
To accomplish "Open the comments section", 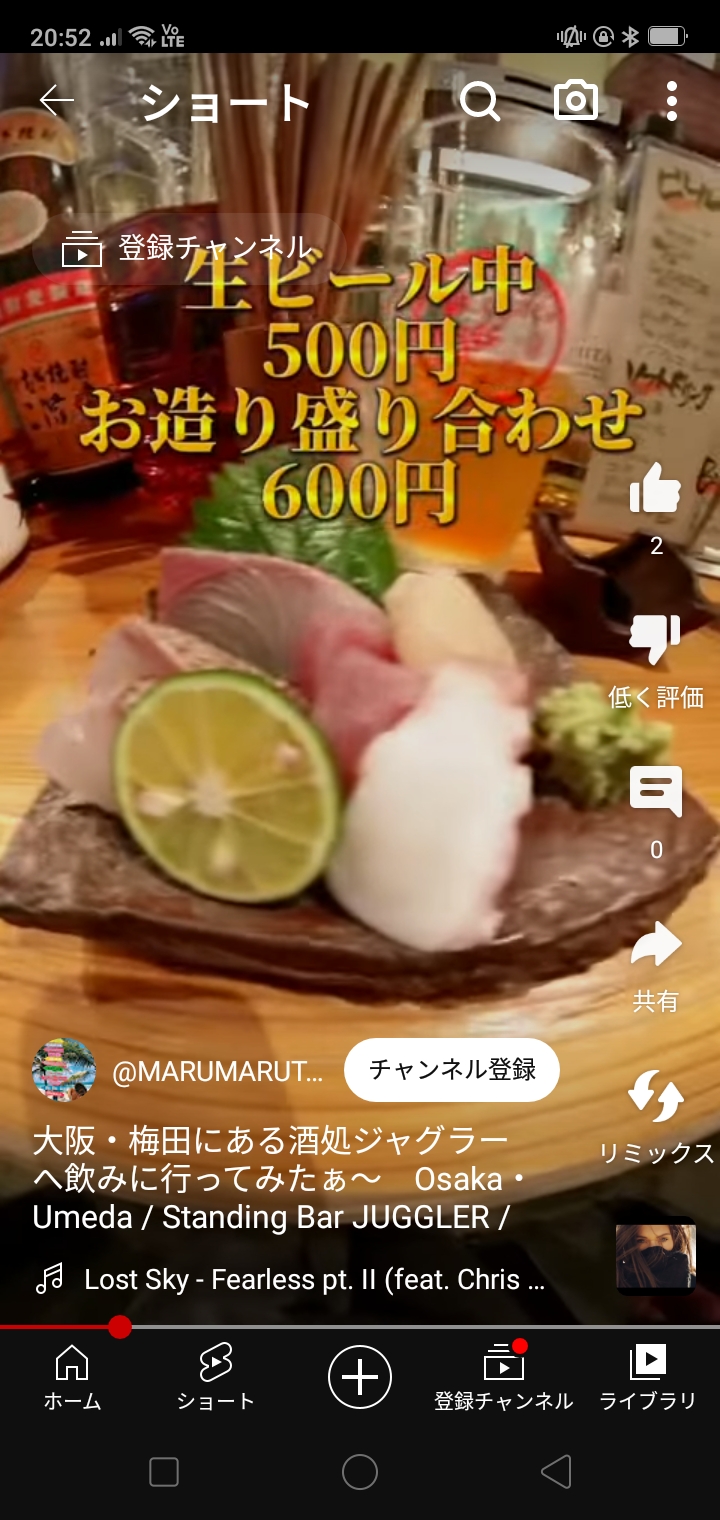I will 655,791.
